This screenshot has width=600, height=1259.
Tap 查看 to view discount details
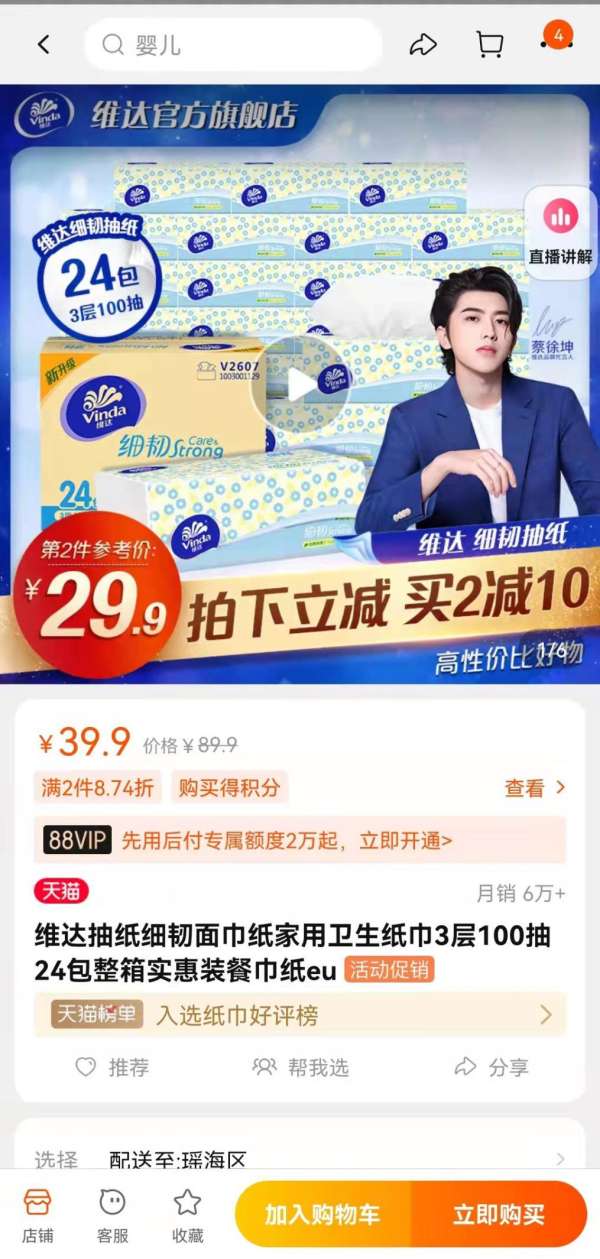535,788
